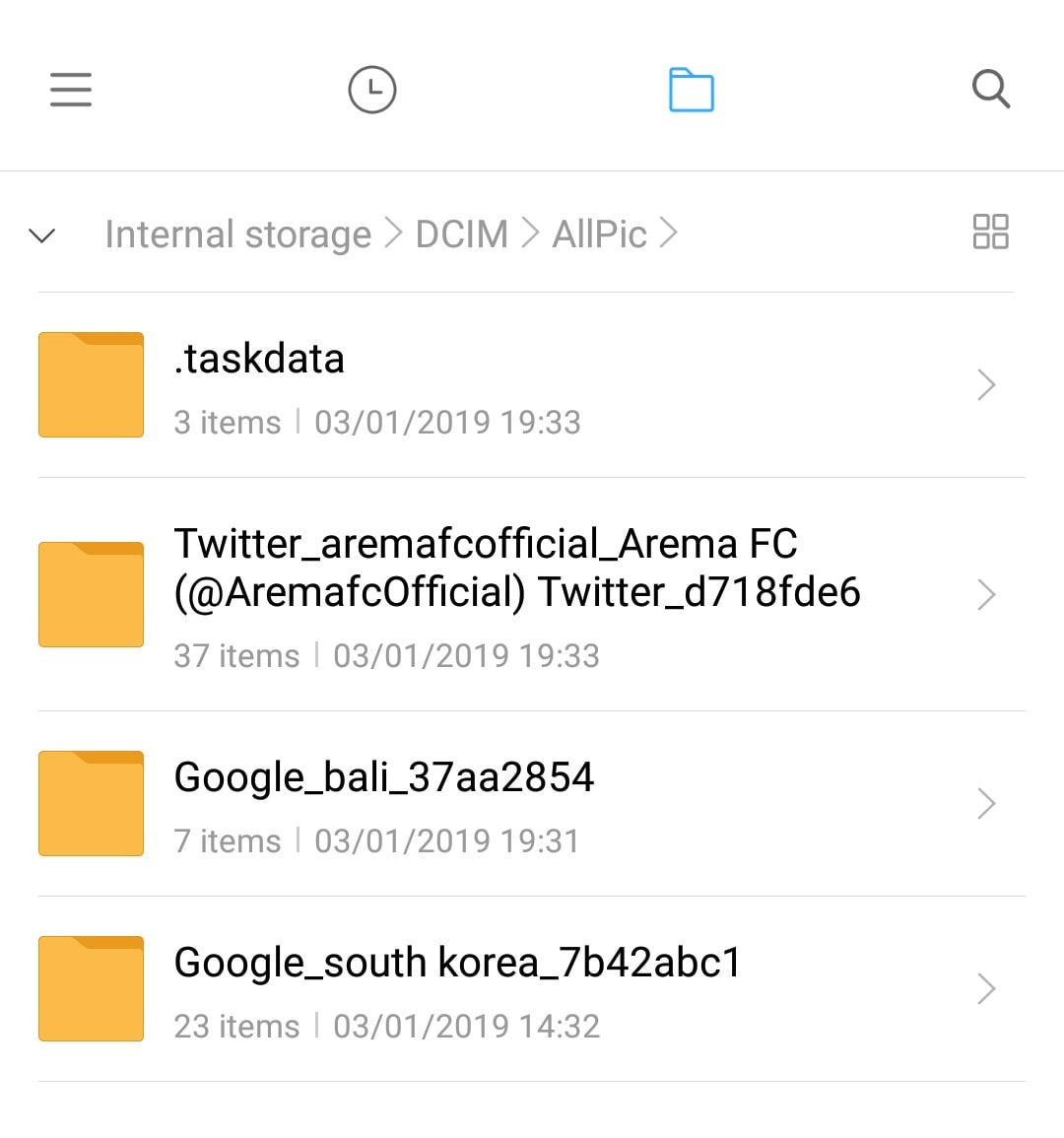The width and height of the screenshot is (1064, 1138).
Task: Go to Internal storage in the breadcrumb
Action: 237,234
